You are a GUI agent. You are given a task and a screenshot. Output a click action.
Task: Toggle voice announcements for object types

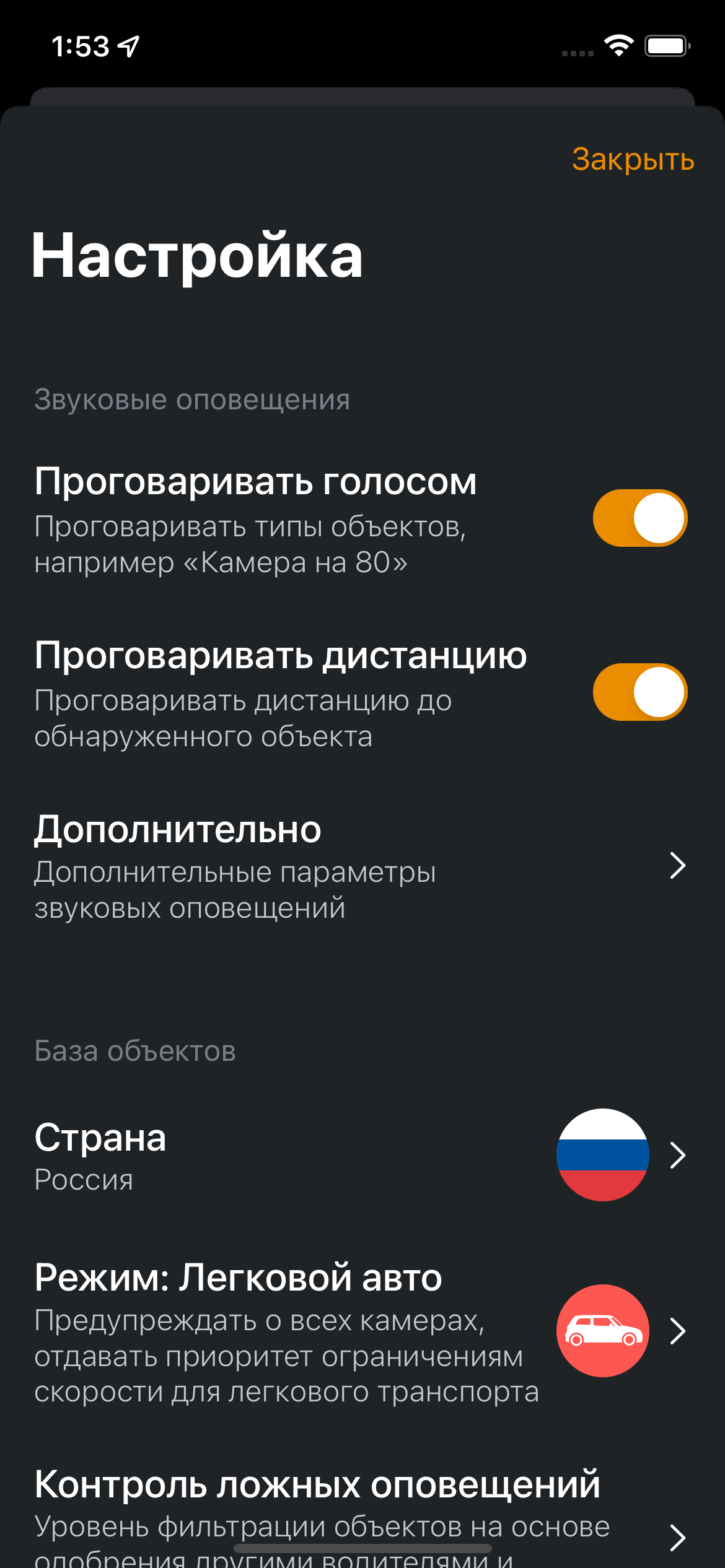coord(639,518)
